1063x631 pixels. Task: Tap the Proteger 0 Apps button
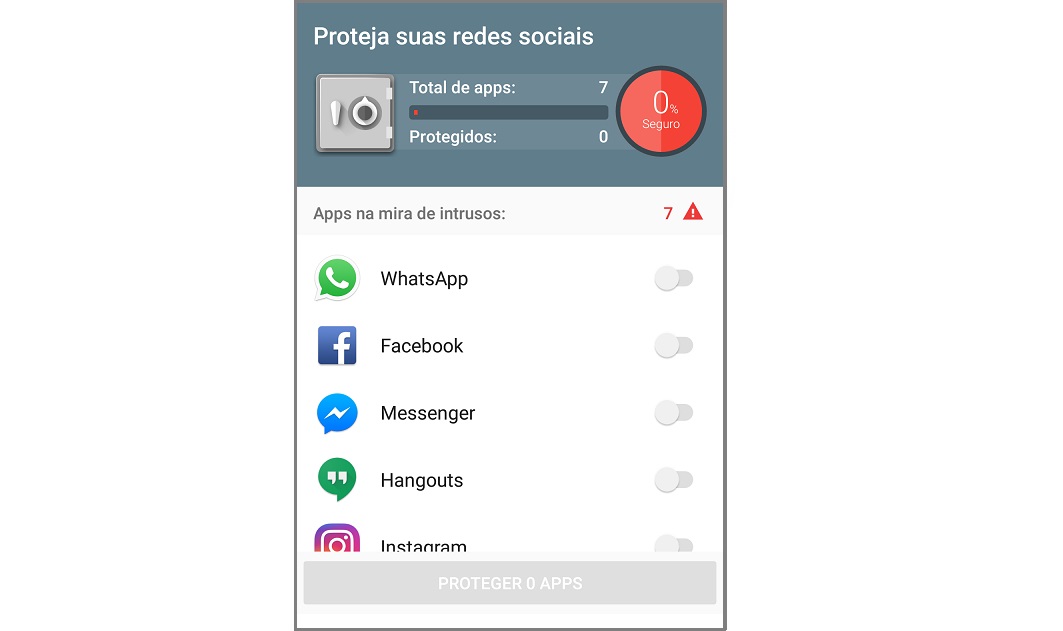[510, 583]
